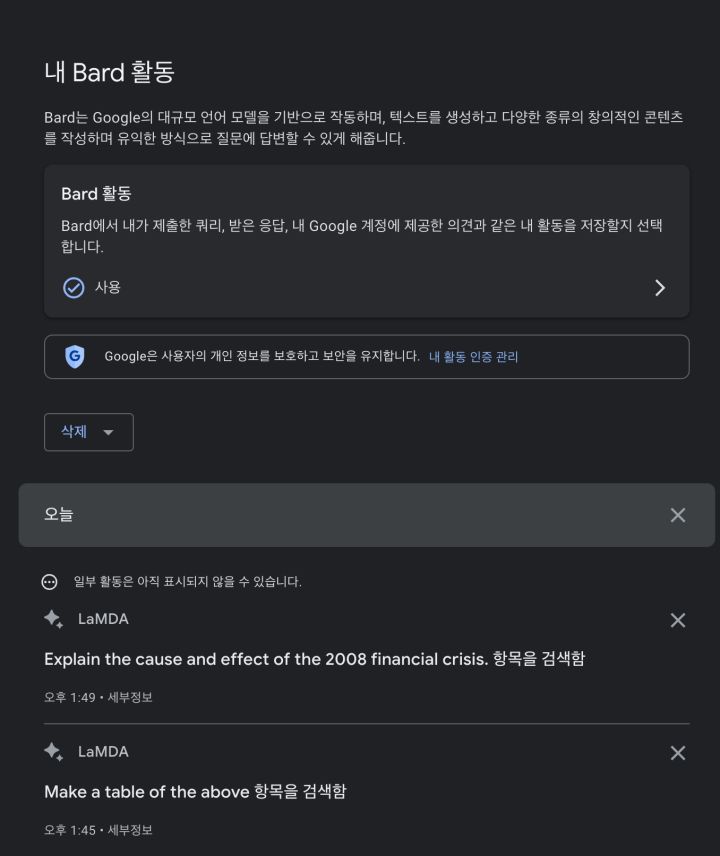Expand Bard 활동 settings via right chevron
This screenshot has height=856, width=720.
click(x=659, y=287)
